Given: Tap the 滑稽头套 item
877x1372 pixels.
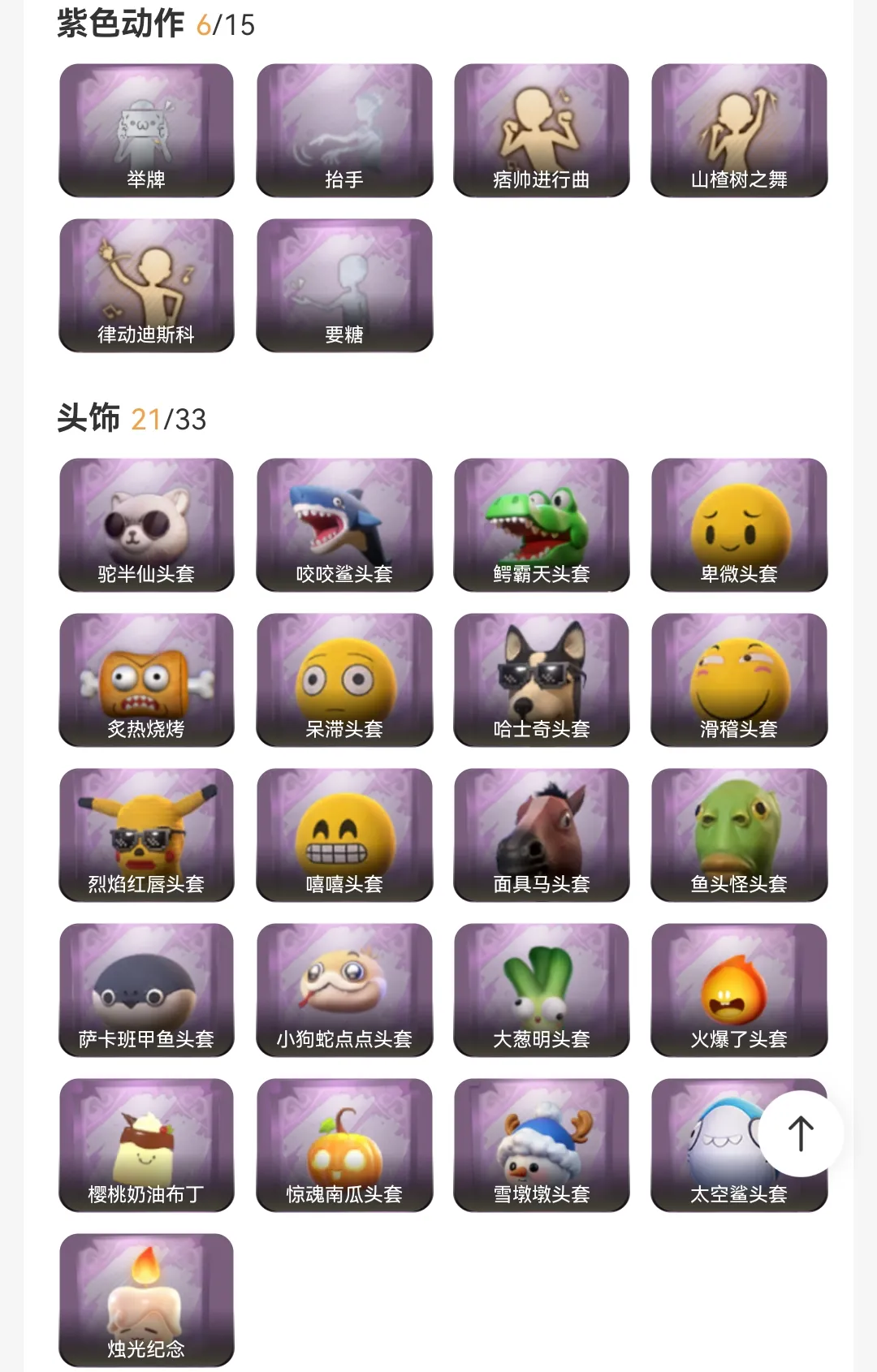Looking at the screenshot, I should (739, 680).
